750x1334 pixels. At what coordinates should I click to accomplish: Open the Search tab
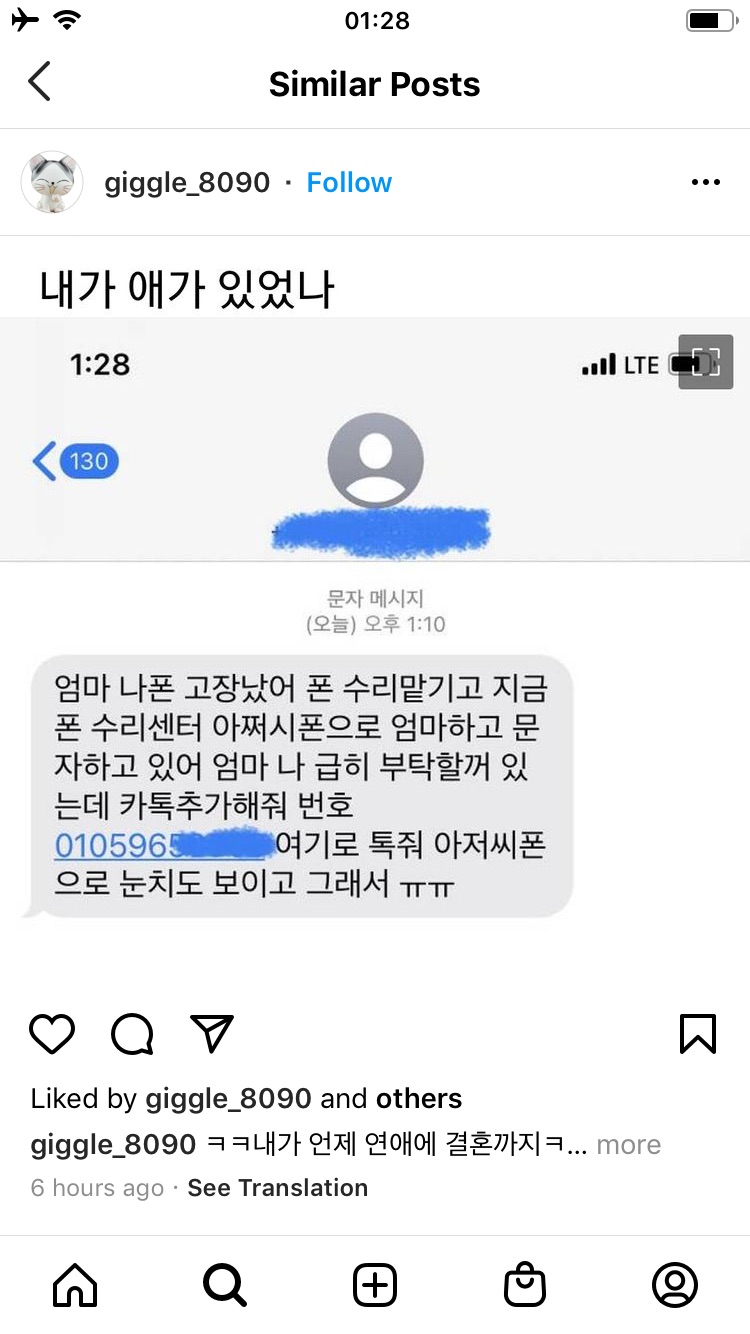click(225, 1285)
